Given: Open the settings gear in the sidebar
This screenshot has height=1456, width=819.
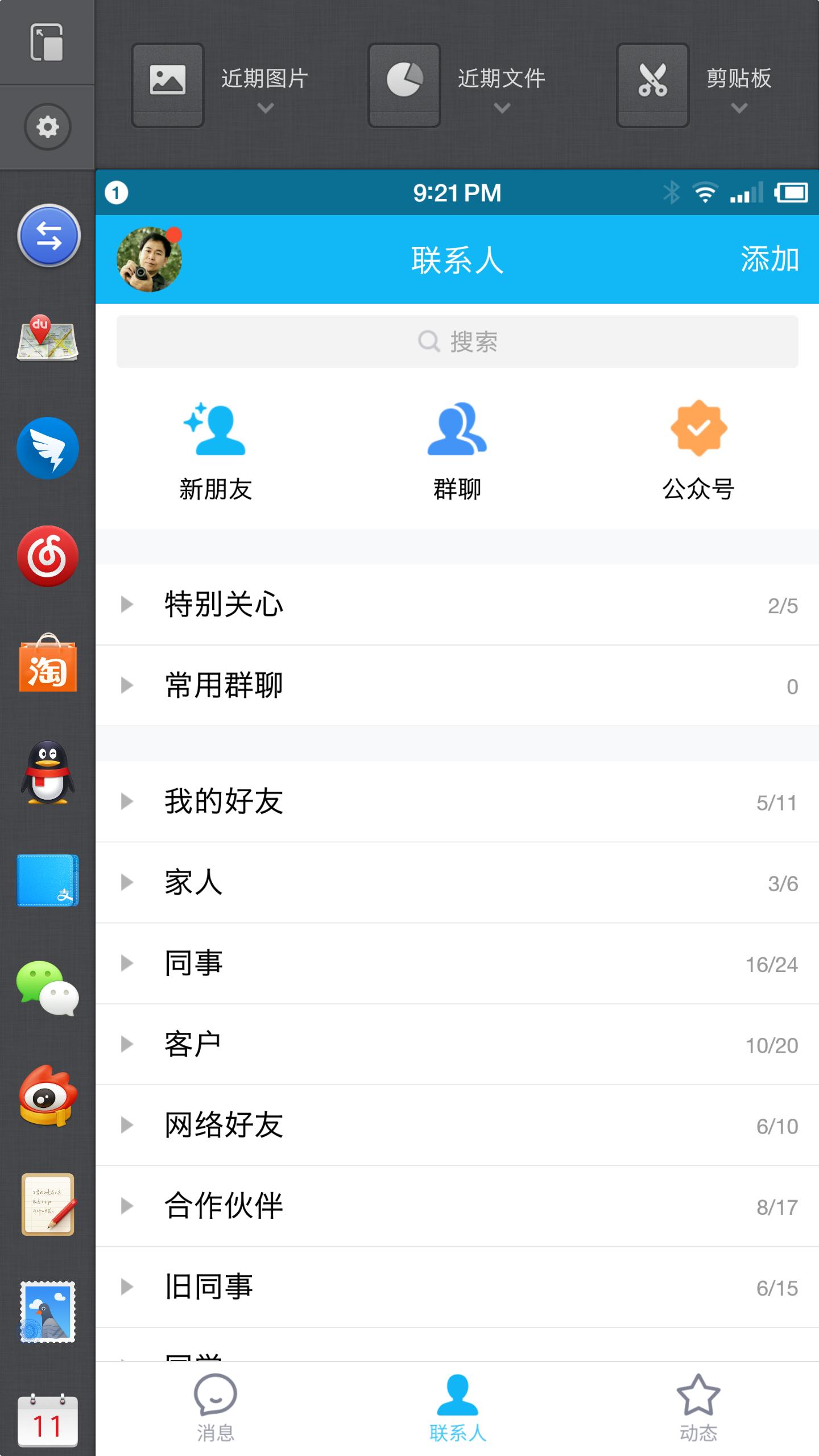Looking at the screenshot, I should [x=48, y=127].
